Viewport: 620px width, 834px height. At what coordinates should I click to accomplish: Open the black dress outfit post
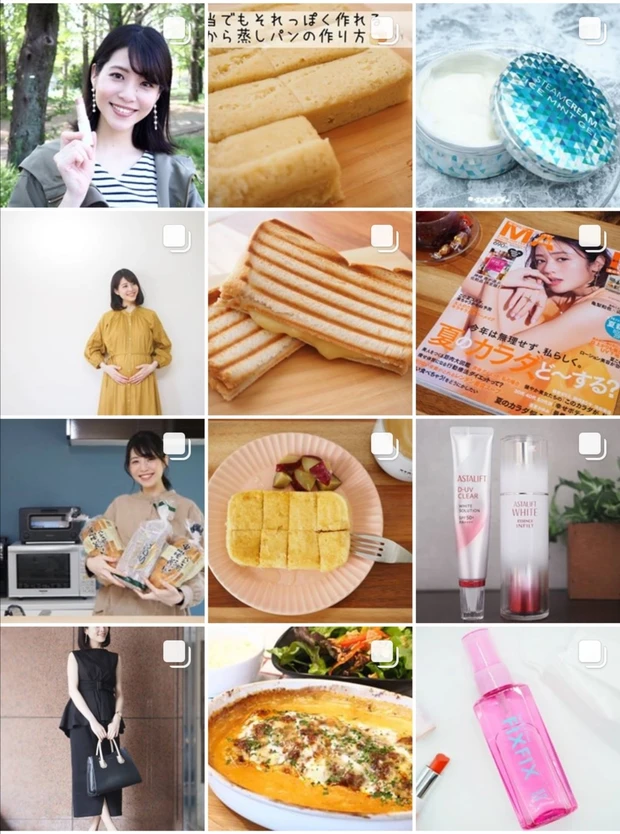click(102, 729)
